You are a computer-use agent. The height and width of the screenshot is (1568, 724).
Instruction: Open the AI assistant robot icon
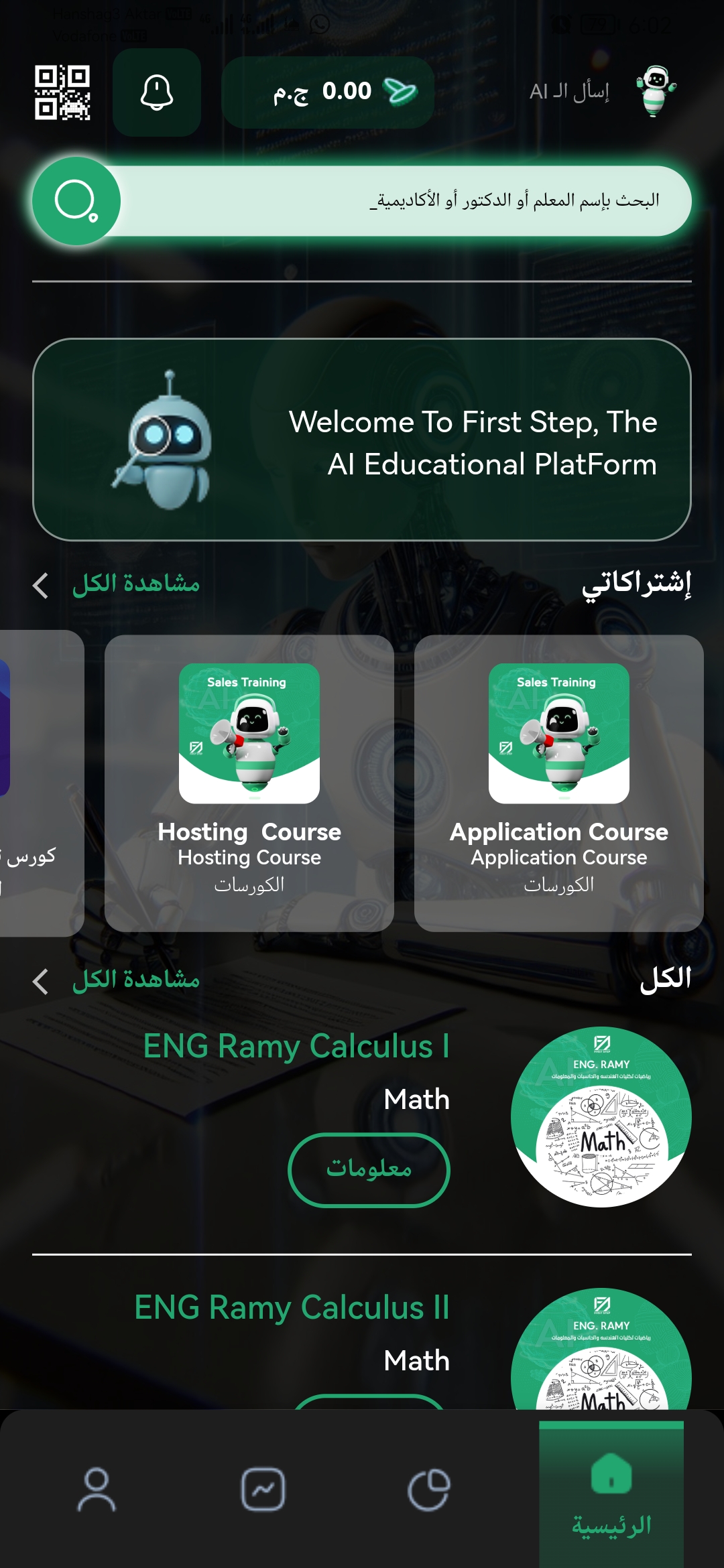click(654, 89)
